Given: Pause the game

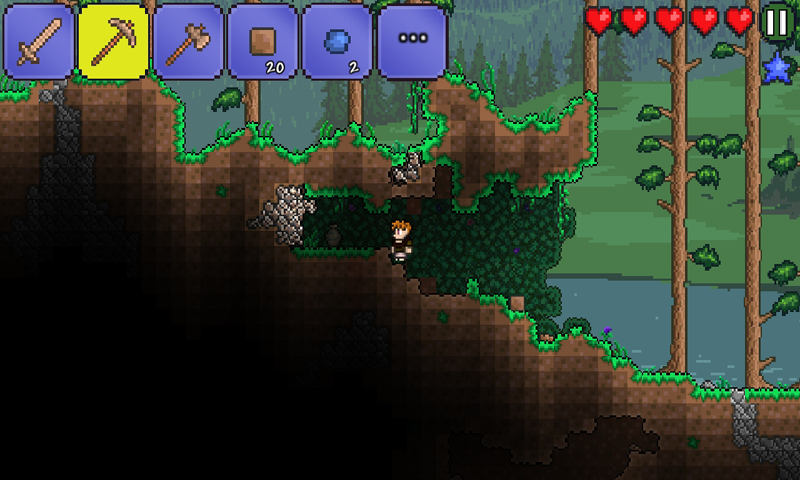Looking at the screenshot, I should pyautogui.click(x=777, y=22).
